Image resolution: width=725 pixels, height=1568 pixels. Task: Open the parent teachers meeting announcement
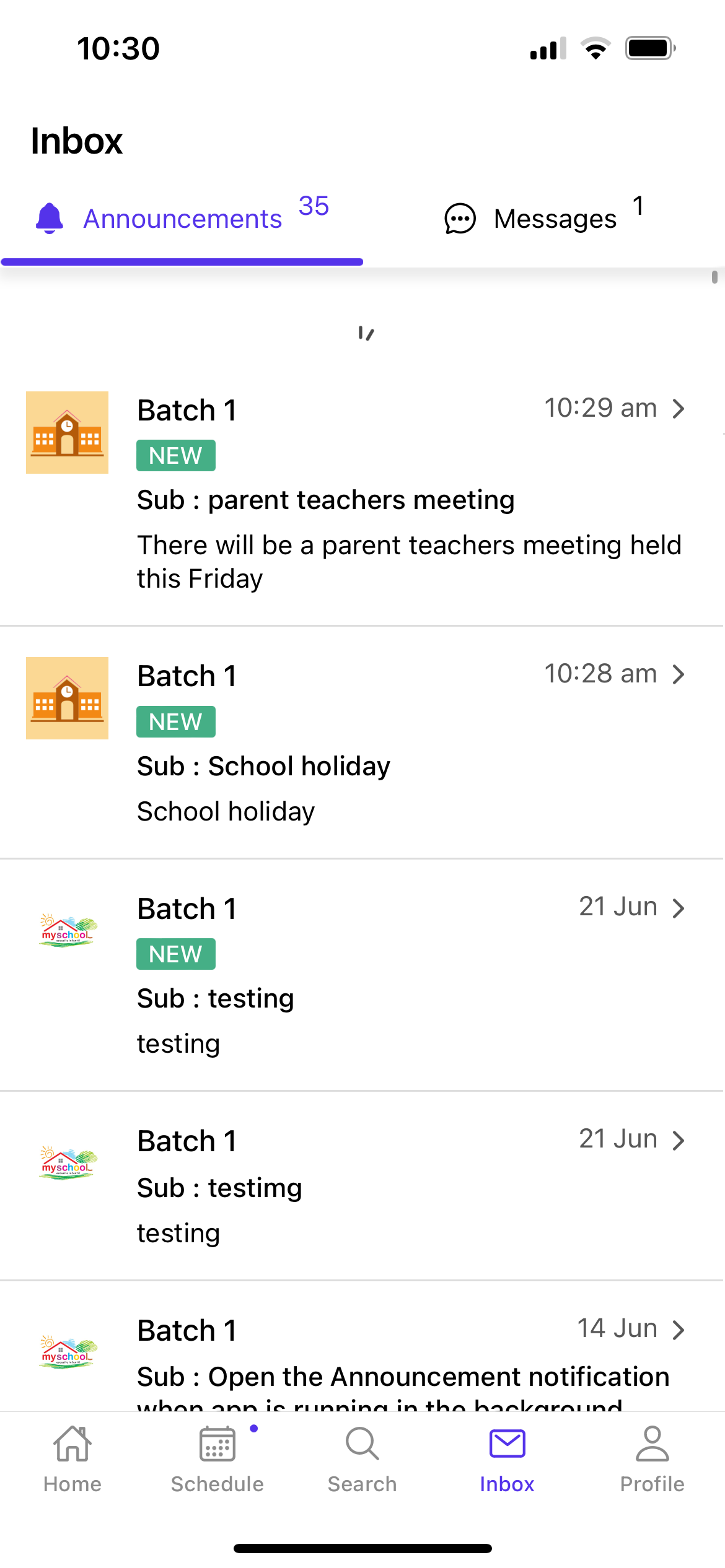362,494
